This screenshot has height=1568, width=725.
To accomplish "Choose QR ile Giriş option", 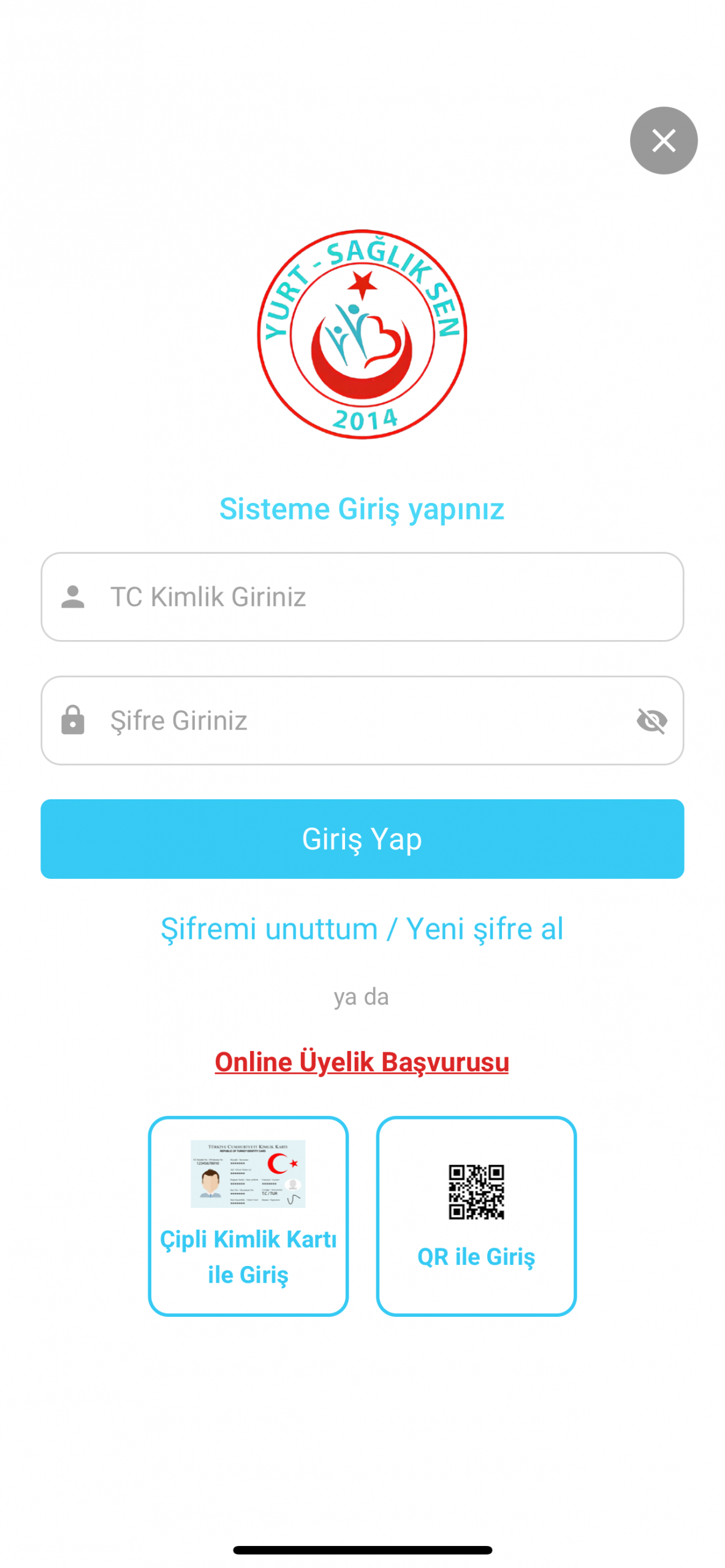I will point(476,1215).
